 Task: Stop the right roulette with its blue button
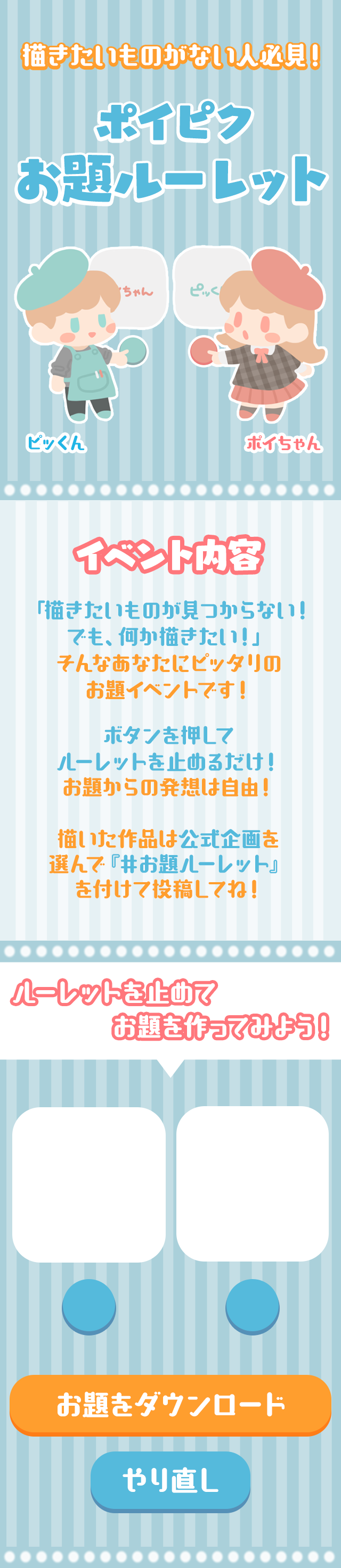[x=252, y=1306]
